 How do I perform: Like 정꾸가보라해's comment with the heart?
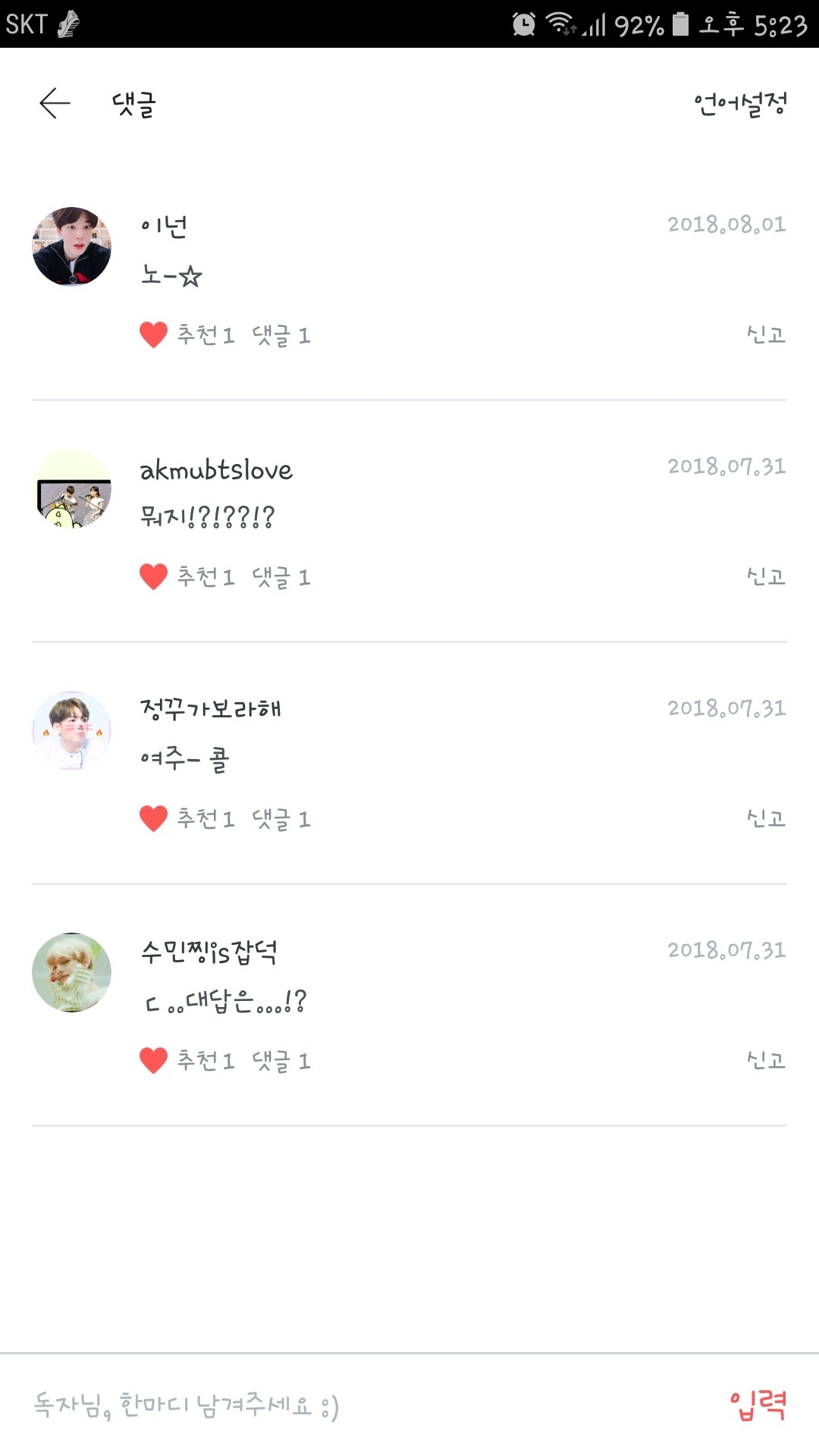click(153, 818)
